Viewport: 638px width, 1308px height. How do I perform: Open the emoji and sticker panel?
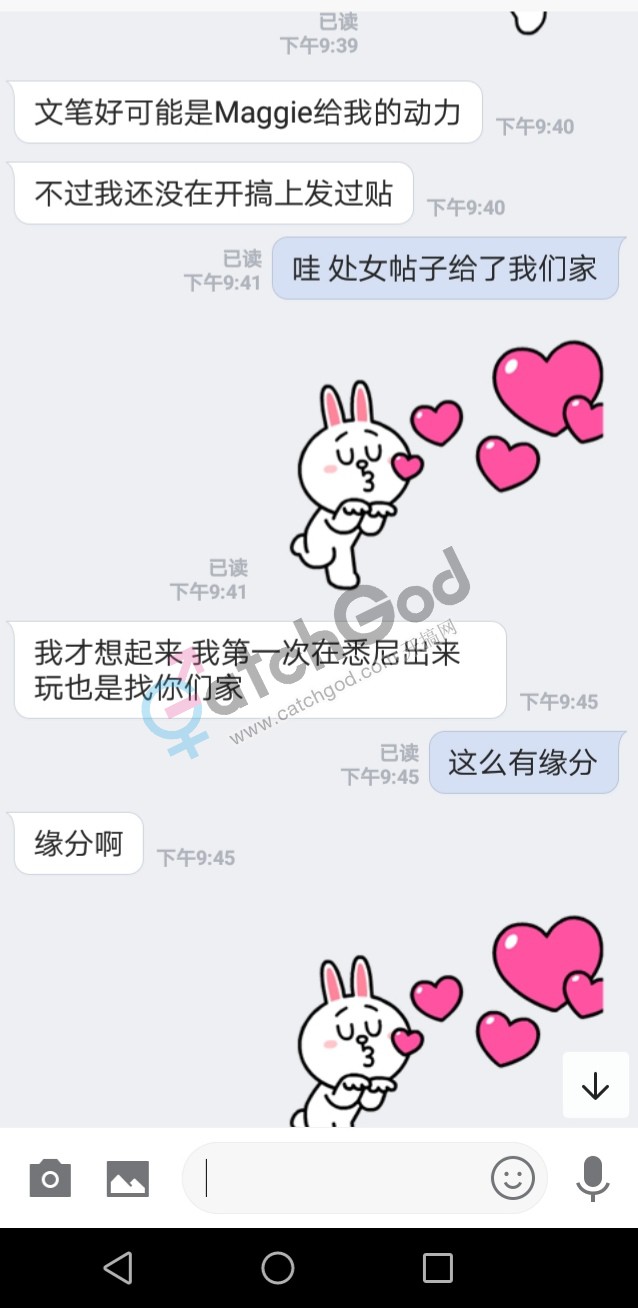(x=512, y=1178)
